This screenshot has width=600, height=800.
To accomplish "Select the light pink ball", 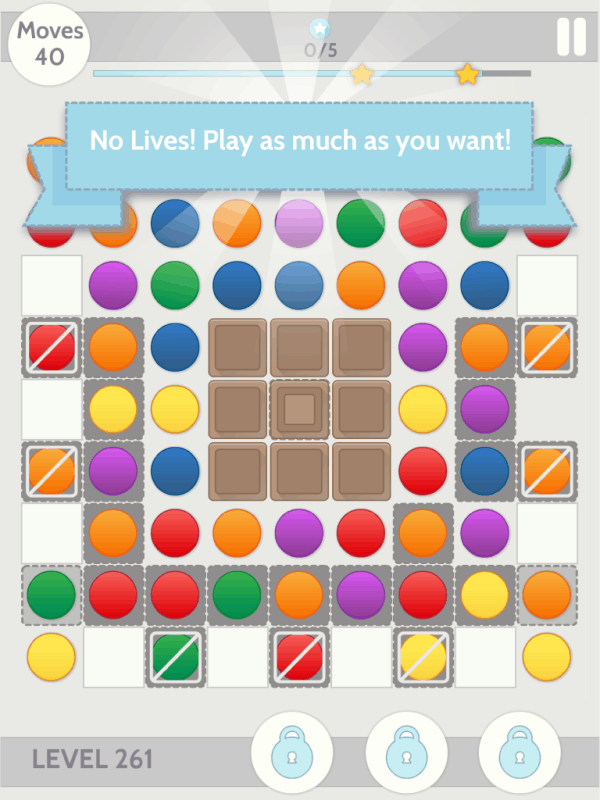I will (x=299, y=223).
